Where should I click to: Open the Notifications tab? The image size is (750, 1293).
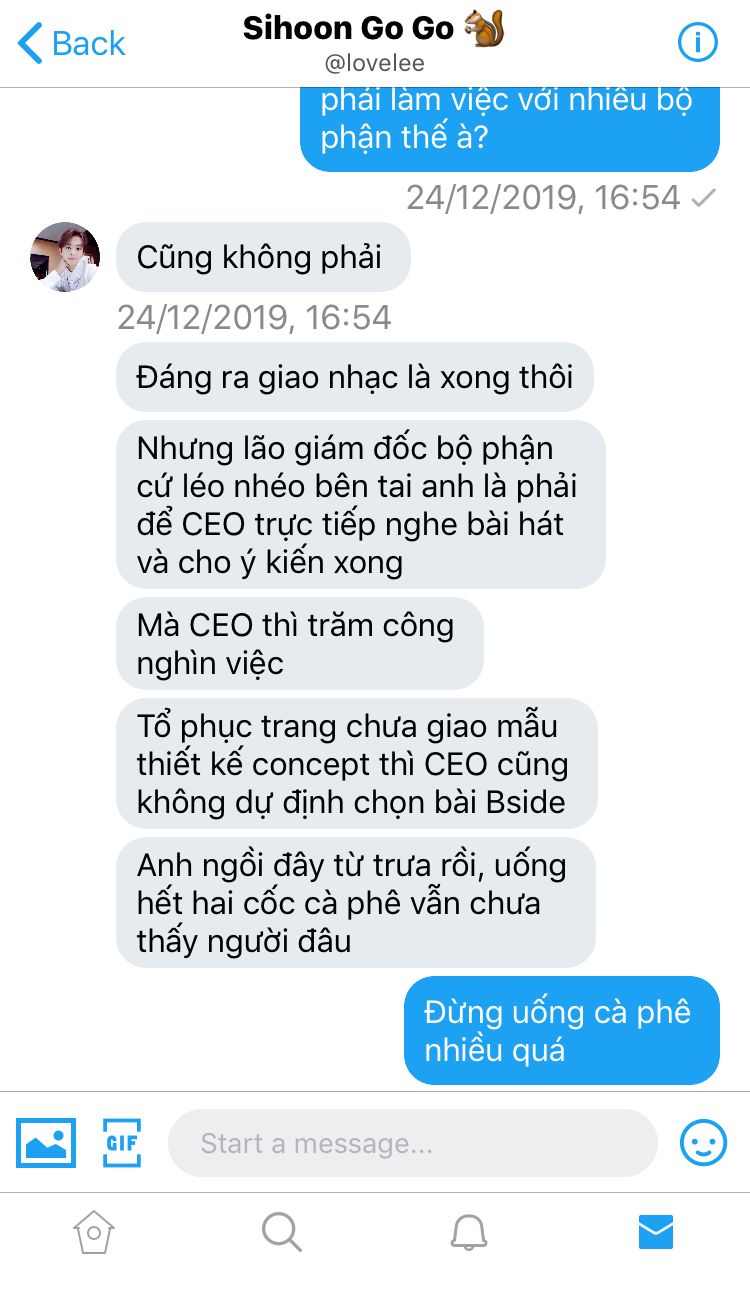(x=468, y=1232)
